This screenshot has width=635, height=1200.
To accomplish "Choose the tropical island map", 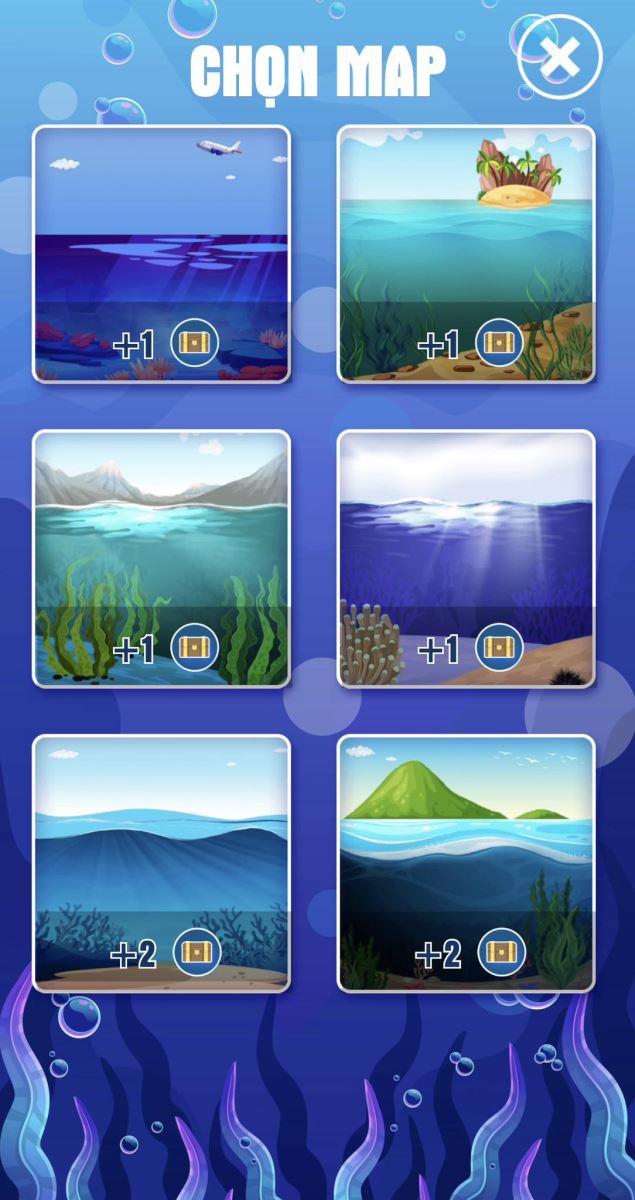I will point(466,254).
